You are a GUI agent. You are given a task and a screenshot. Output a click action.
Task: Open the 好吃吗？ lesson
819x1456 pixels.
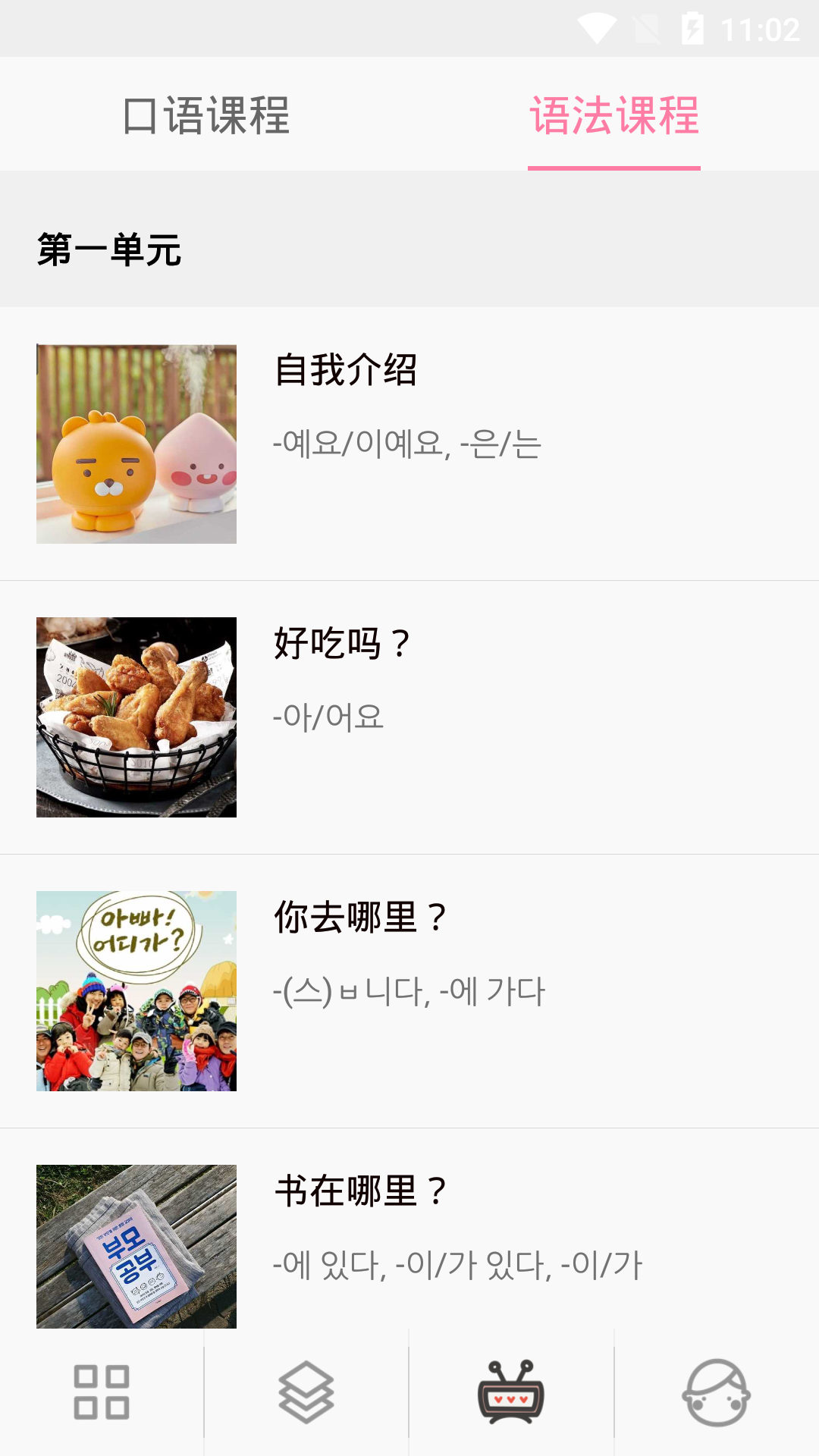coord(409,717)
